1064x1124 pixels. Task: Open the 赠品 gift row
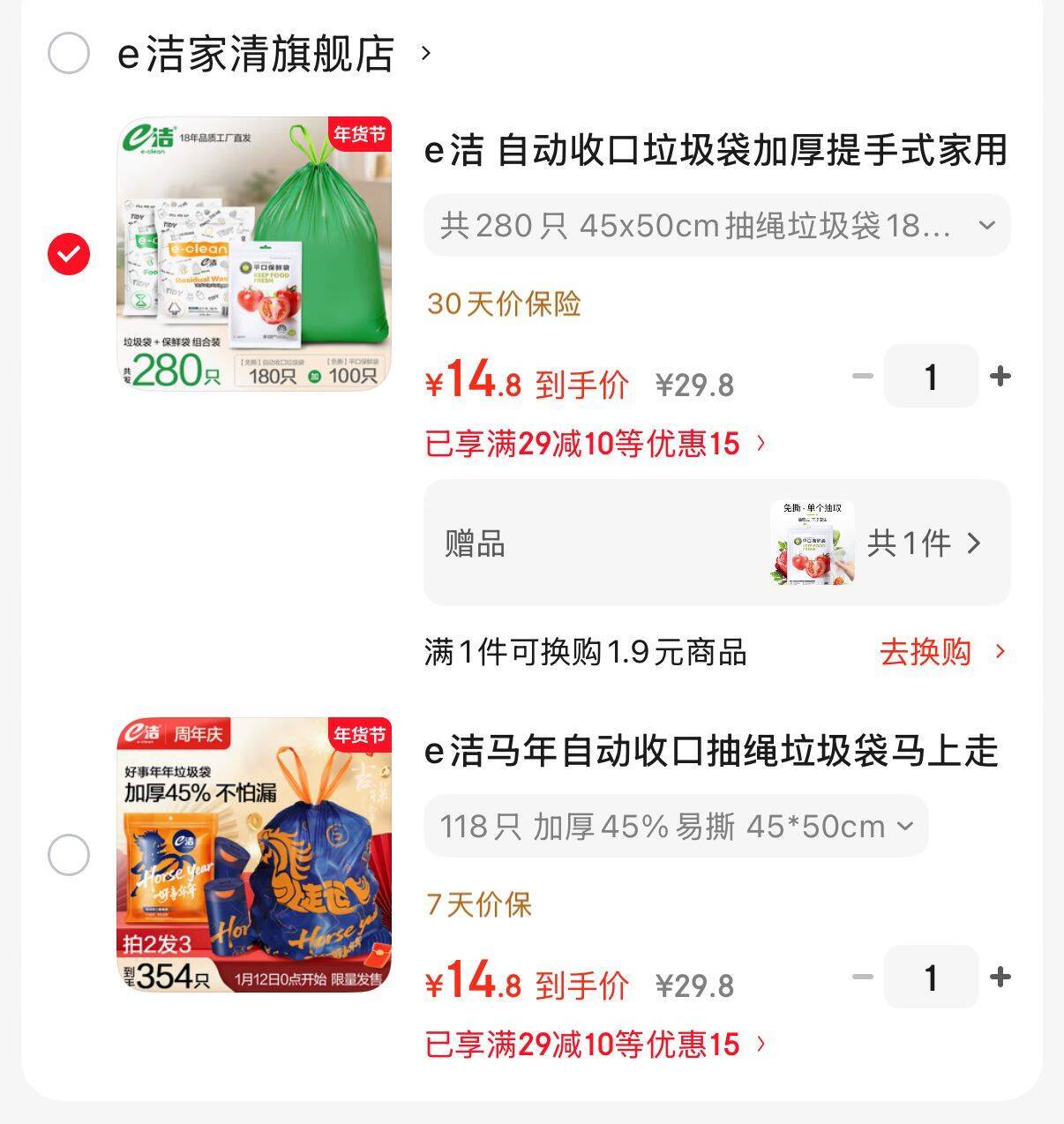(716, 543)
